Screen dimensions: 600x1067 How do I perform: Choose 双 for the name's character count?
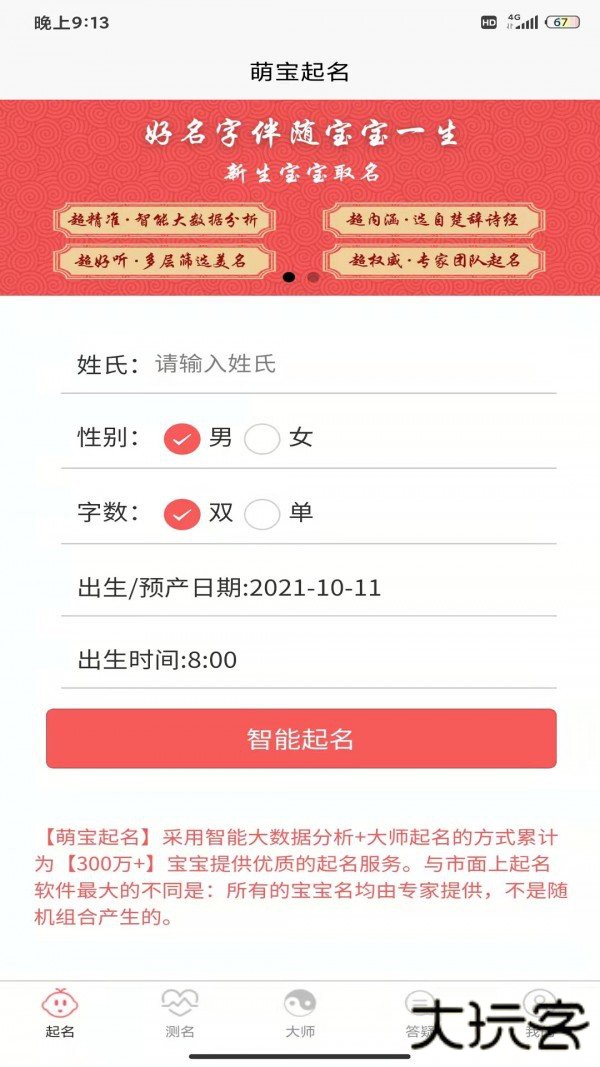pyautogui.click(x=182, y=514)
